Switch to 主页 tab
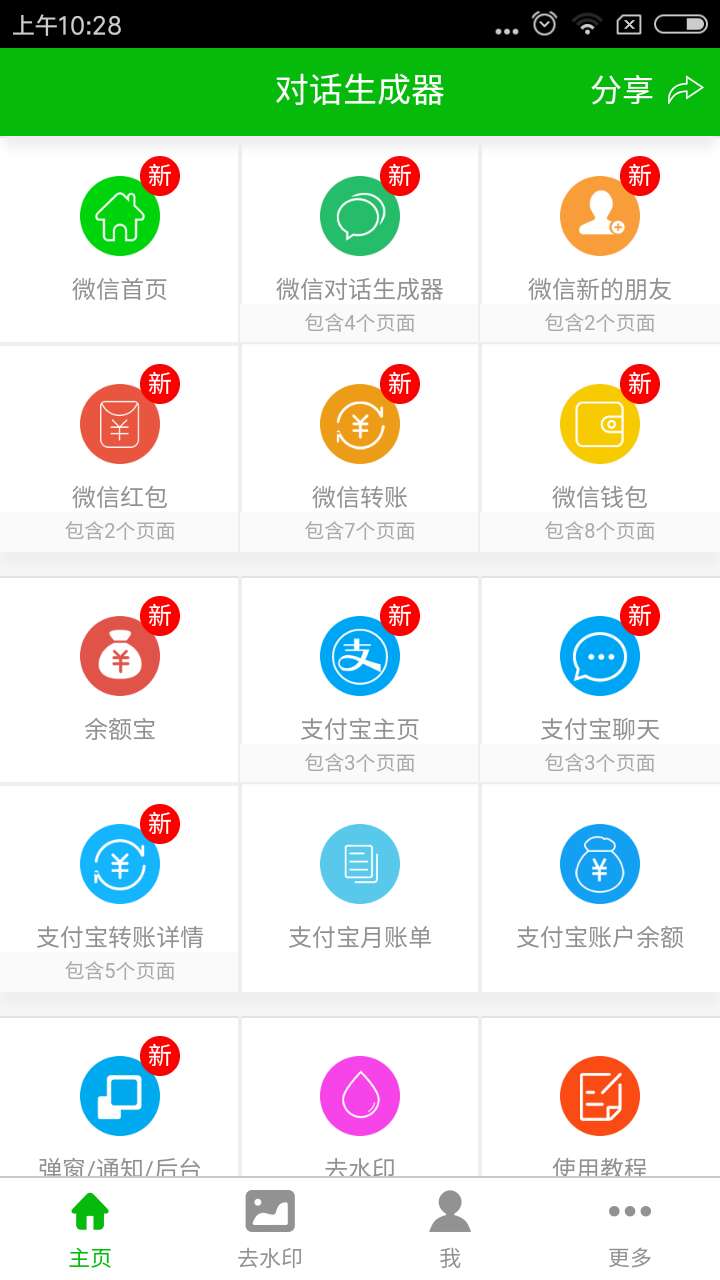Image resolution: width=720 pixels, height=1280 pixels. pyautogui.click(x=90, y=1230)
